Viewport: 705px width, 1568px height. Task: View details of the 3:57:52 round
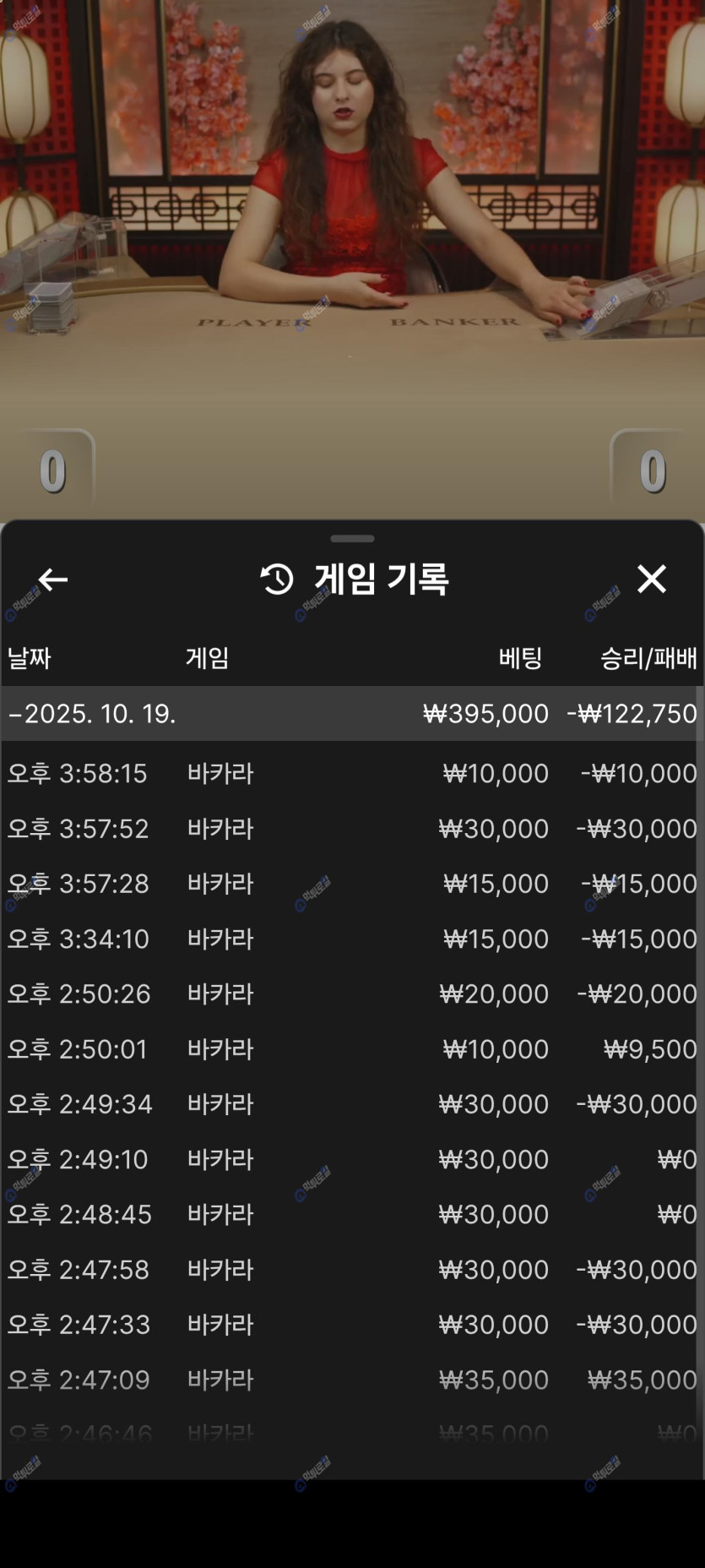point(351,829)
